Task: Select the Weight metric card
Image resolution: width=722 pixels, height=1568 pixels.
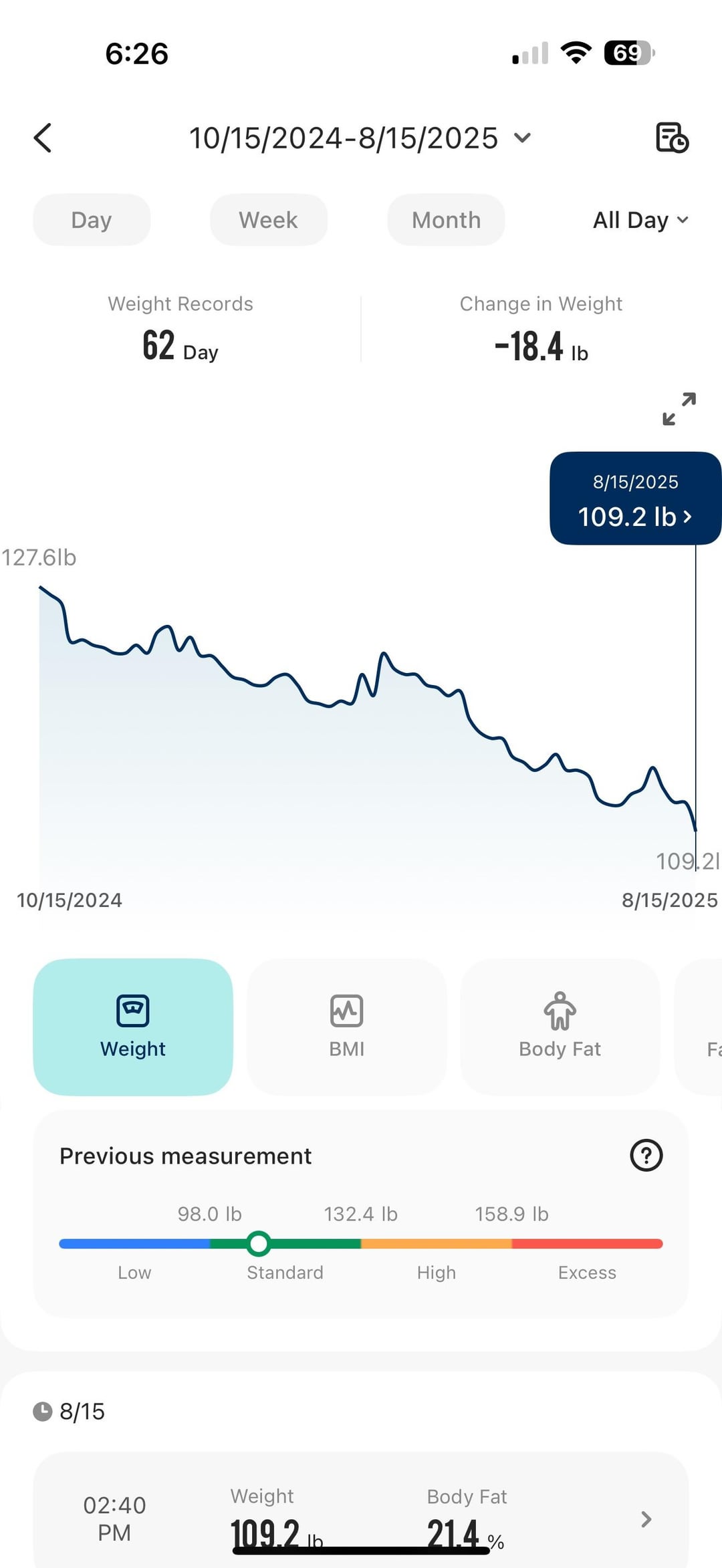Action: [133, 1027]
